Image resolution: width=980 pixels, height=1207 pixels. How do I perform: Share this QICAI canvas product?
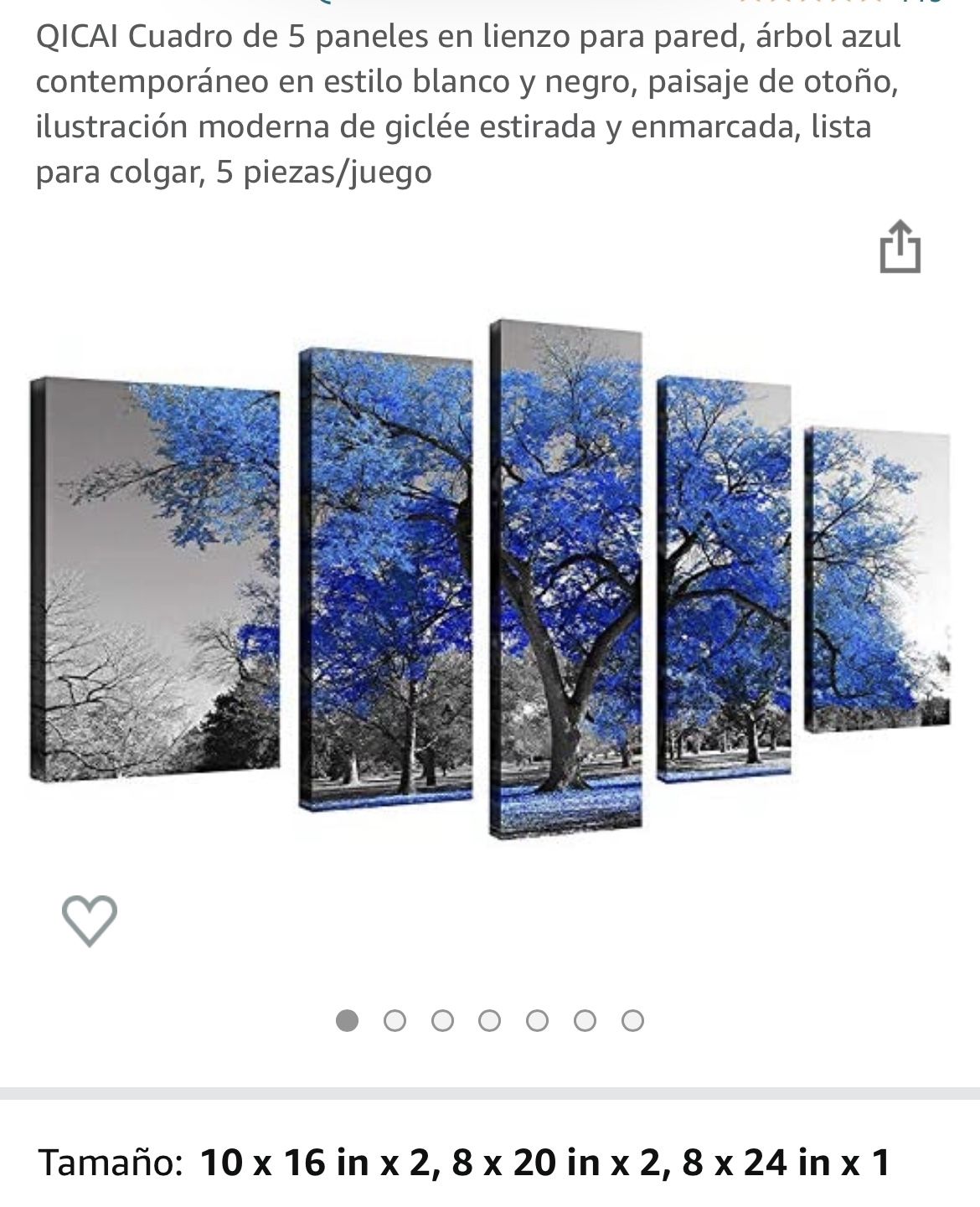[x=900, y=246]
